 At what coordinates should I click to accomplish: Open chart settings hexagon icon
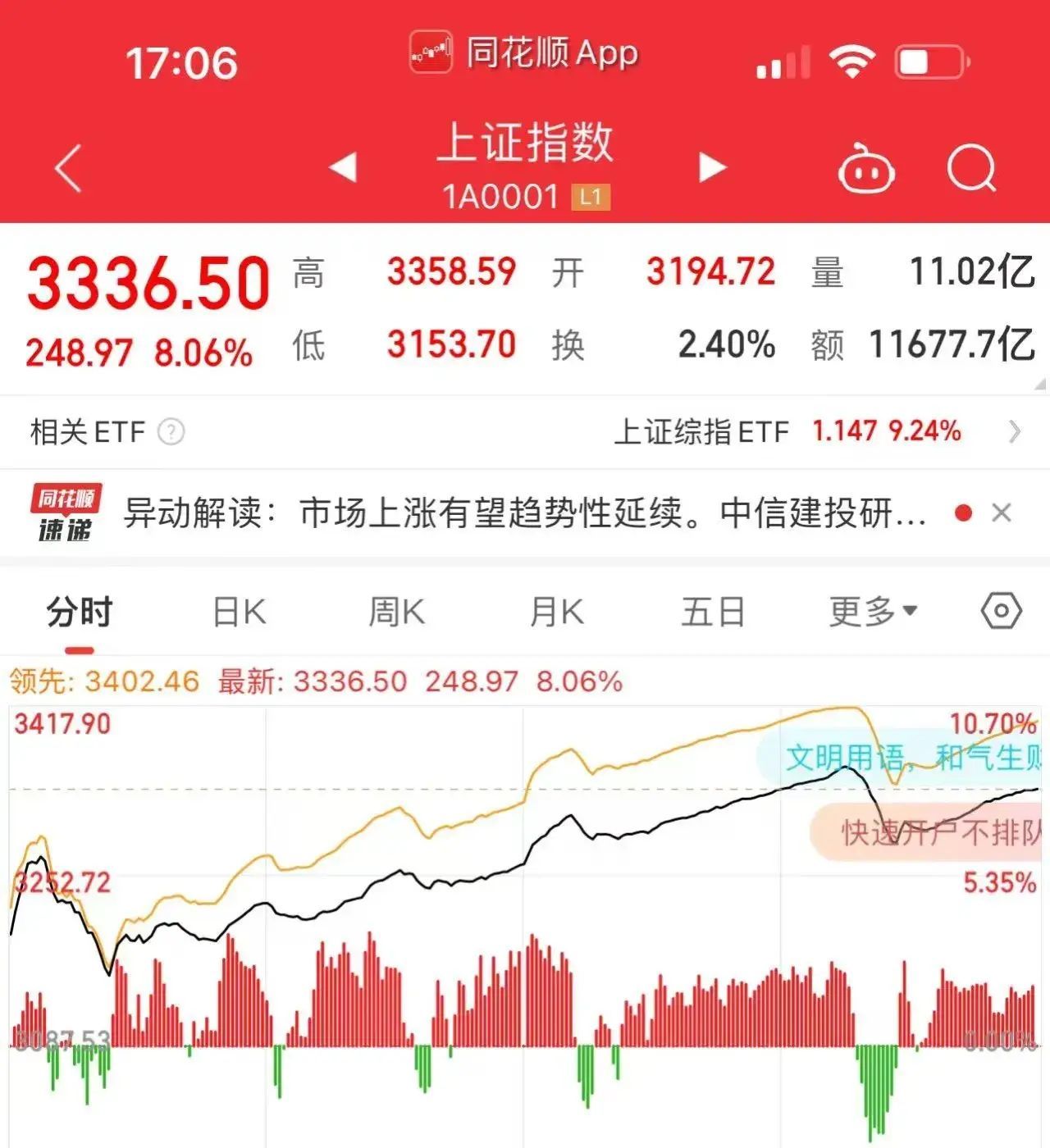pyautogui.click(x=1001, y=612)
